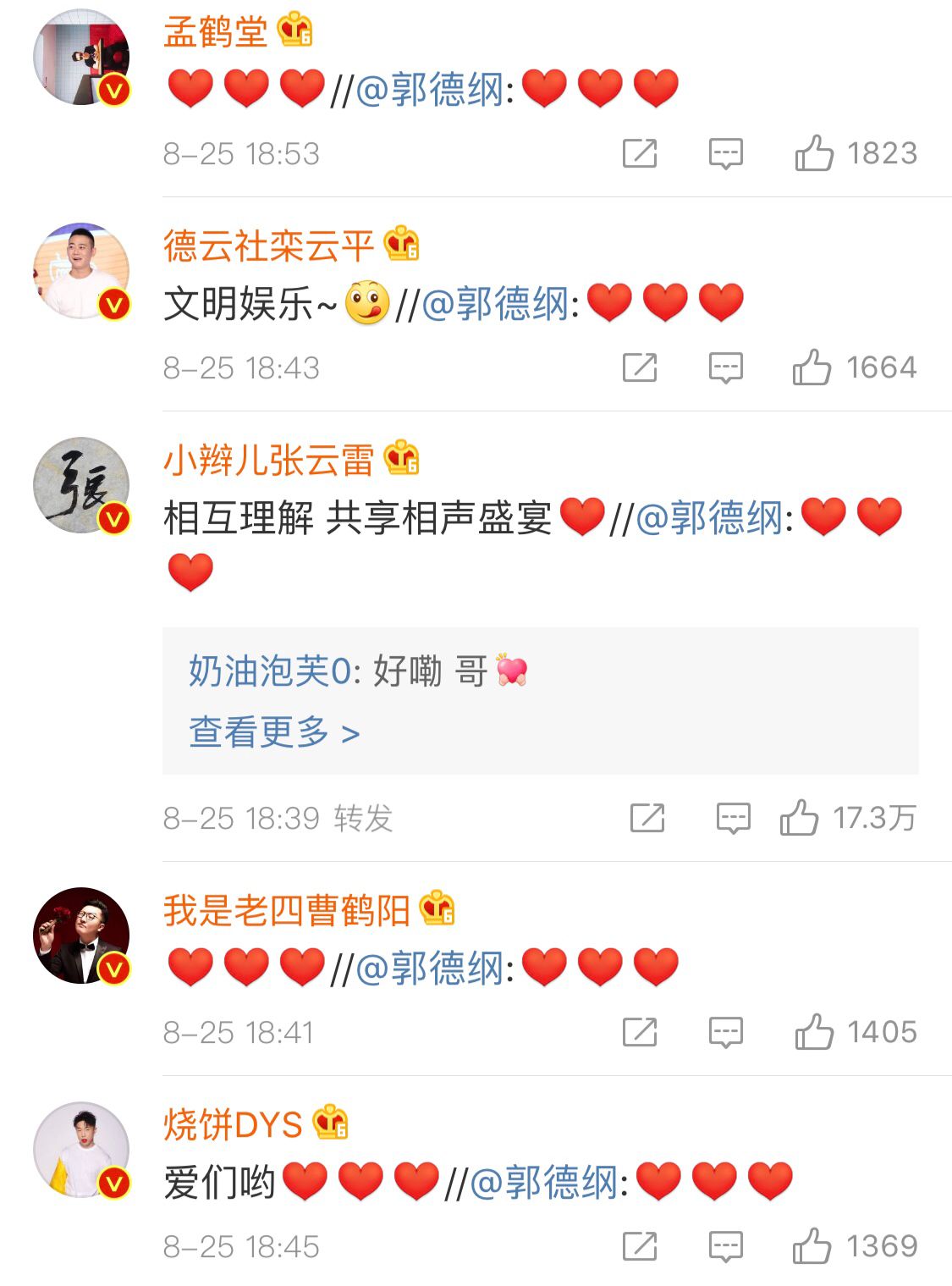Like 烧饼DYS's comment
The height and width of the screenshot is (1286, 952).
pos(812,1246)
